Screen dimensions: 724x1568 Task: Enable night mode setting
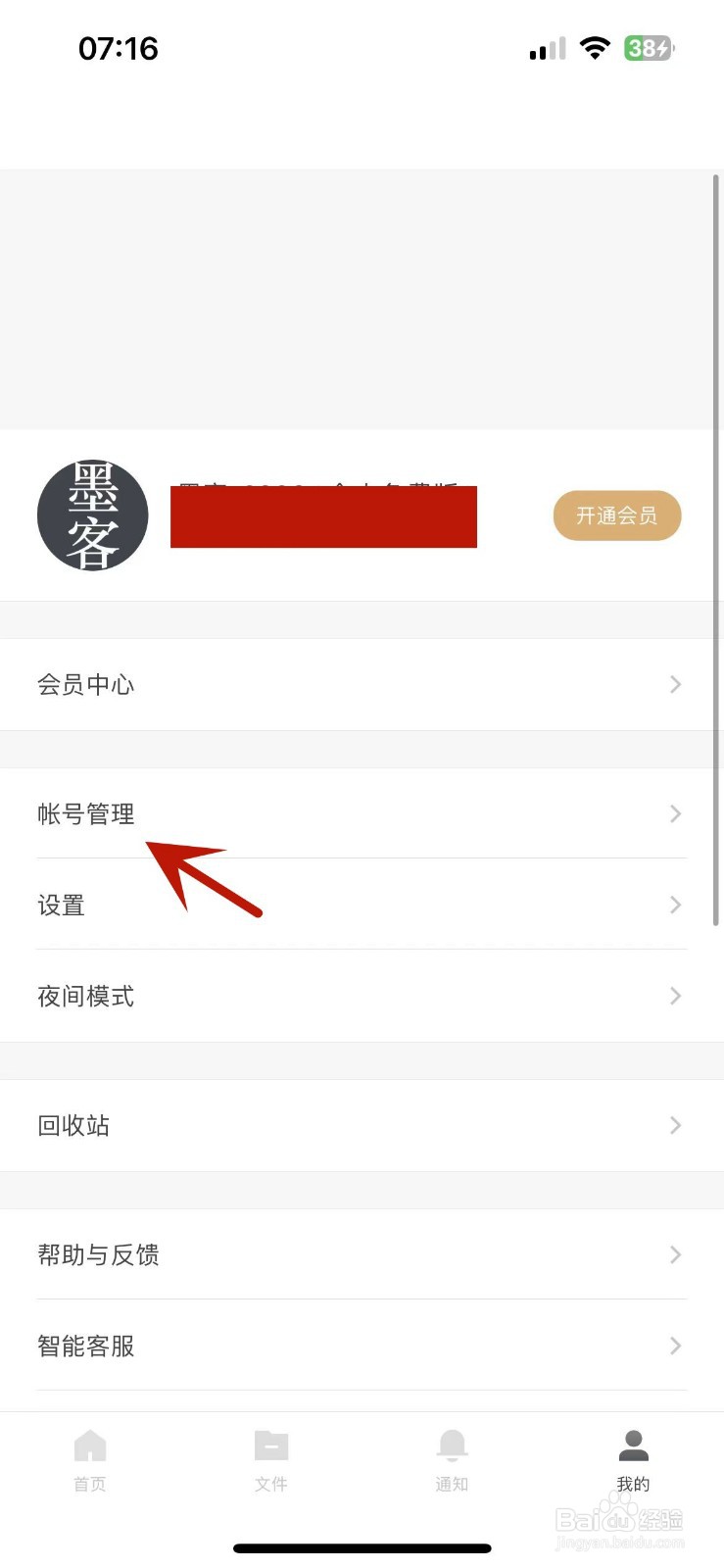tap(84, 996)
